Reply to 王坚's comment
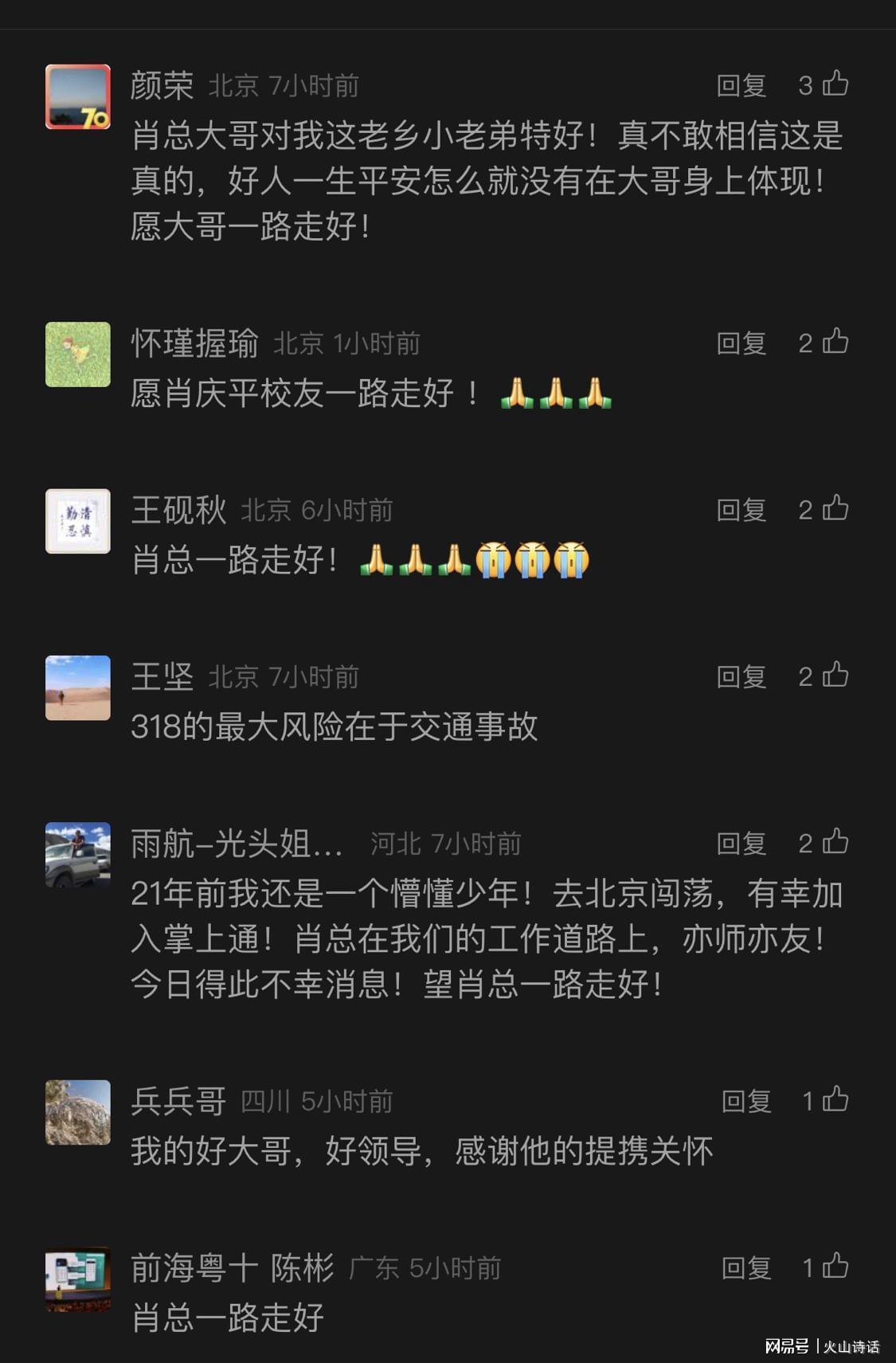 point(741,676)
